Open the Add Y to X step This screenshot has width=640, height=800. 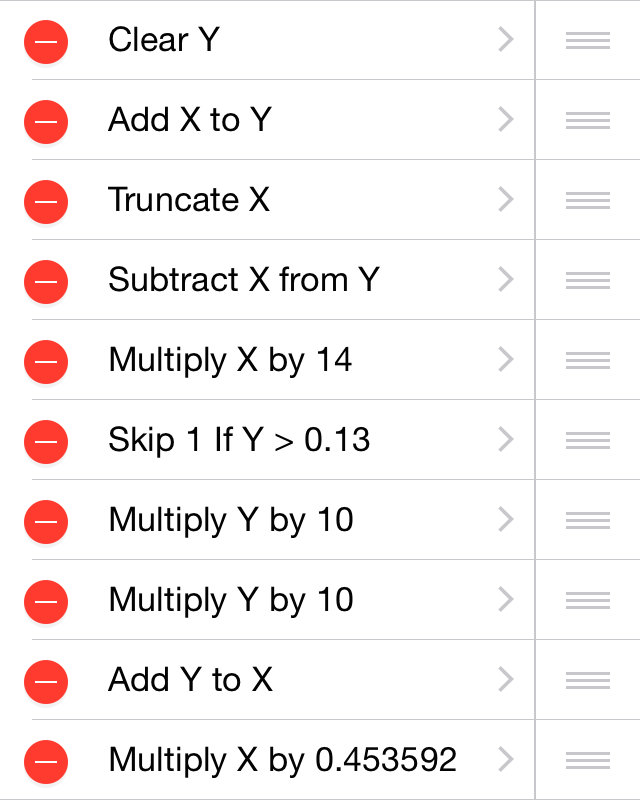(300, 681)
